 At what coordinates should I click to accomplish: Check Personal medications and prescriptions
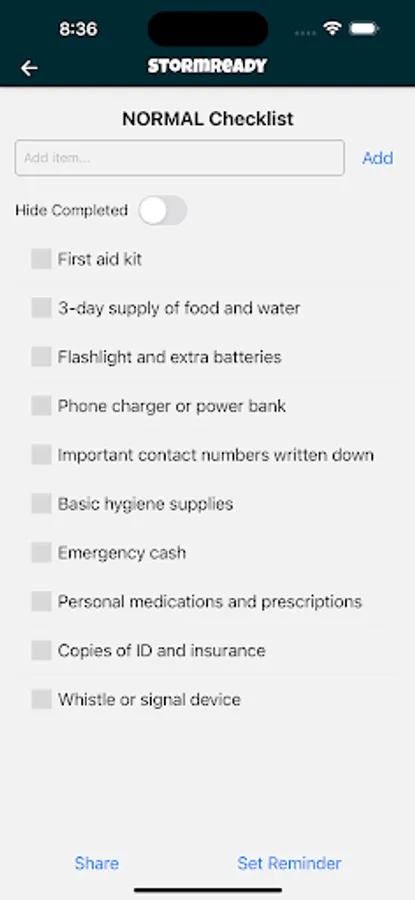pos(41,602)
